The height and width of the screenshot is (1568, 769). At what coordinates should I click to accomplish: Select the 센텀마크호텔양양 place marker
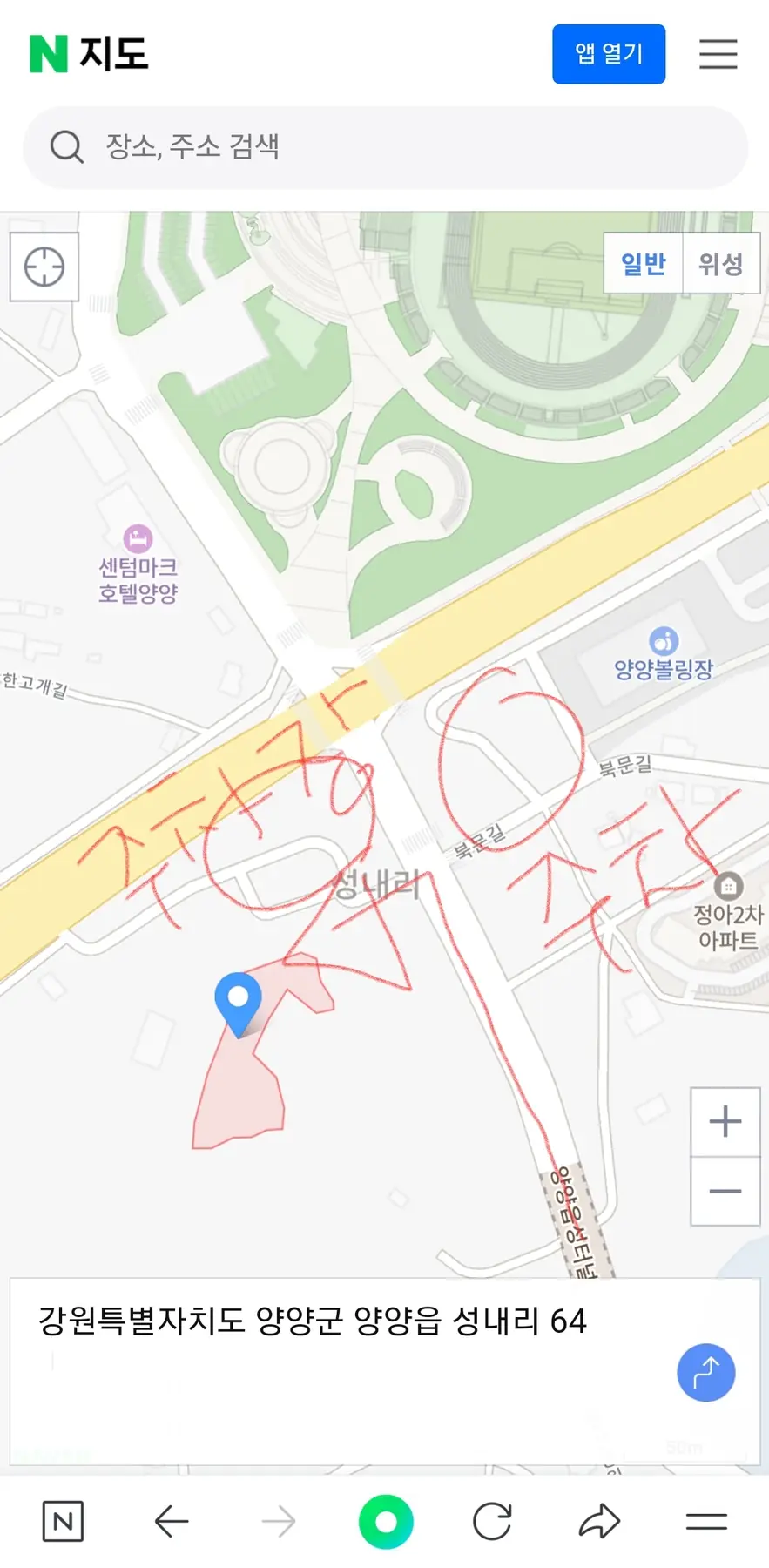(x=138, y=539)
